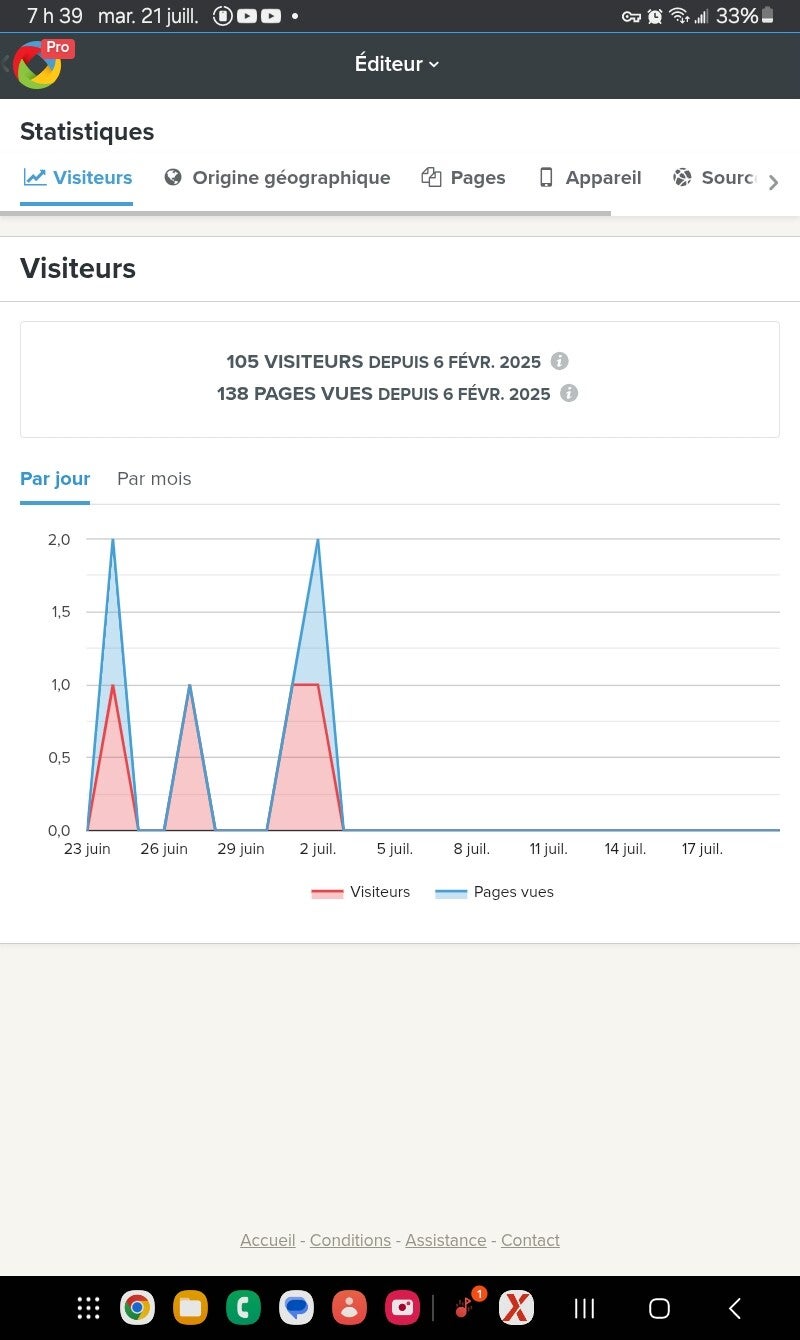The width and height of the screenshot is (800, 1340).
Task: Open the Pages statistics tab
Action: 463,178
